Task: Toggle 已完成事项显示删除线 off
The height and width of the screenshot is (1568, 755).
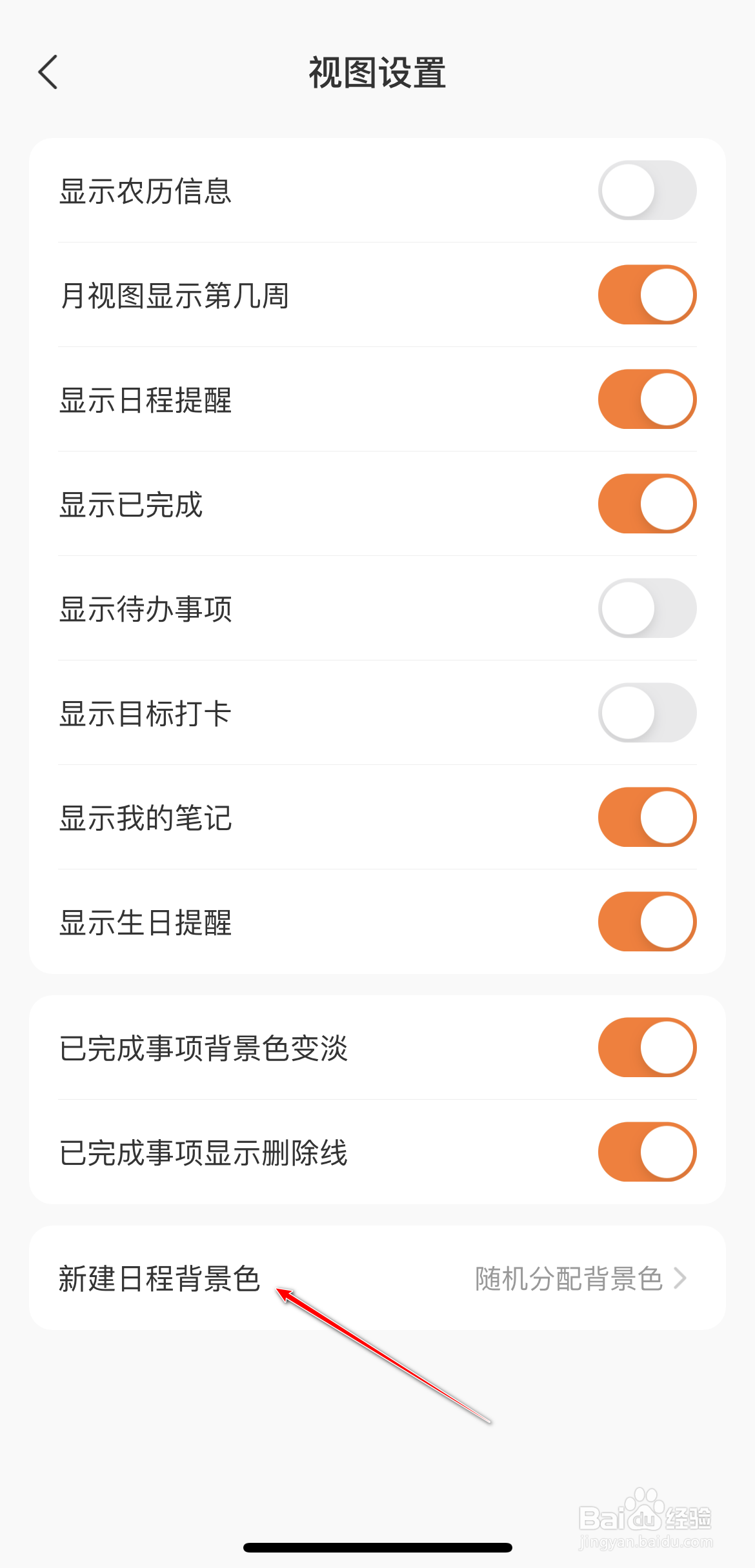Action: (x=647, y=1152)
